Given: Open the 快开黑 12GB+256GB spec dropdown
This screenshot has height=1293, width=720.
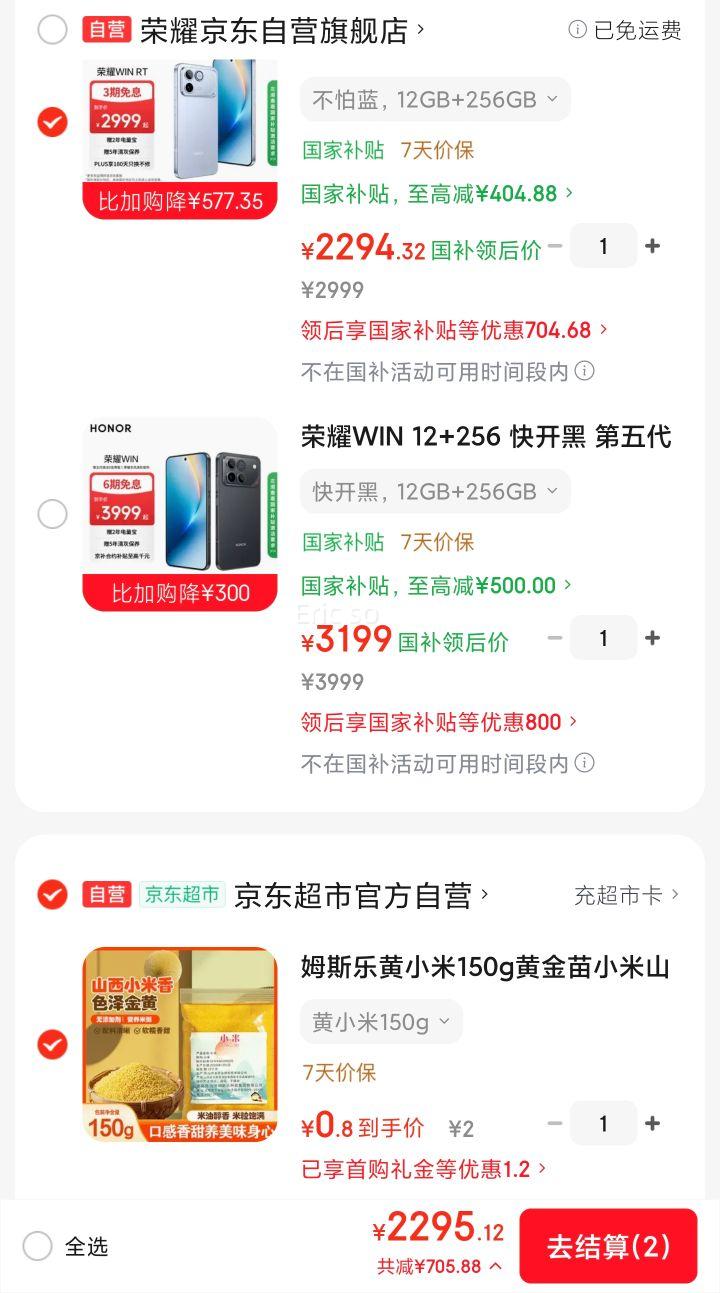Looking at the screenshot, I should (x=434, y=490).
